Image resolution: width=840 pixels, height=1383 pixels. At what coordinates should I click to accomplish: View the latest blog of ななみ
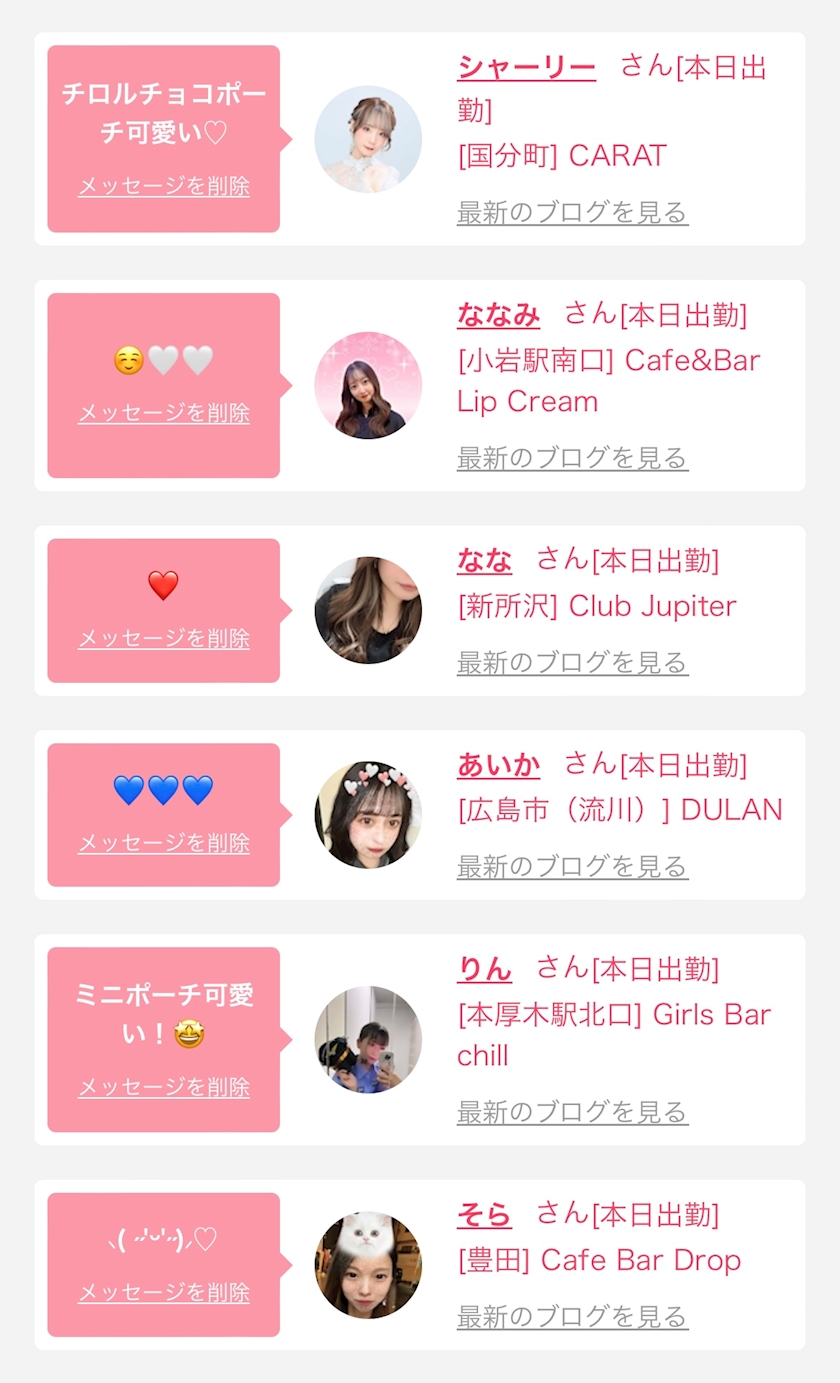(572, 458)
